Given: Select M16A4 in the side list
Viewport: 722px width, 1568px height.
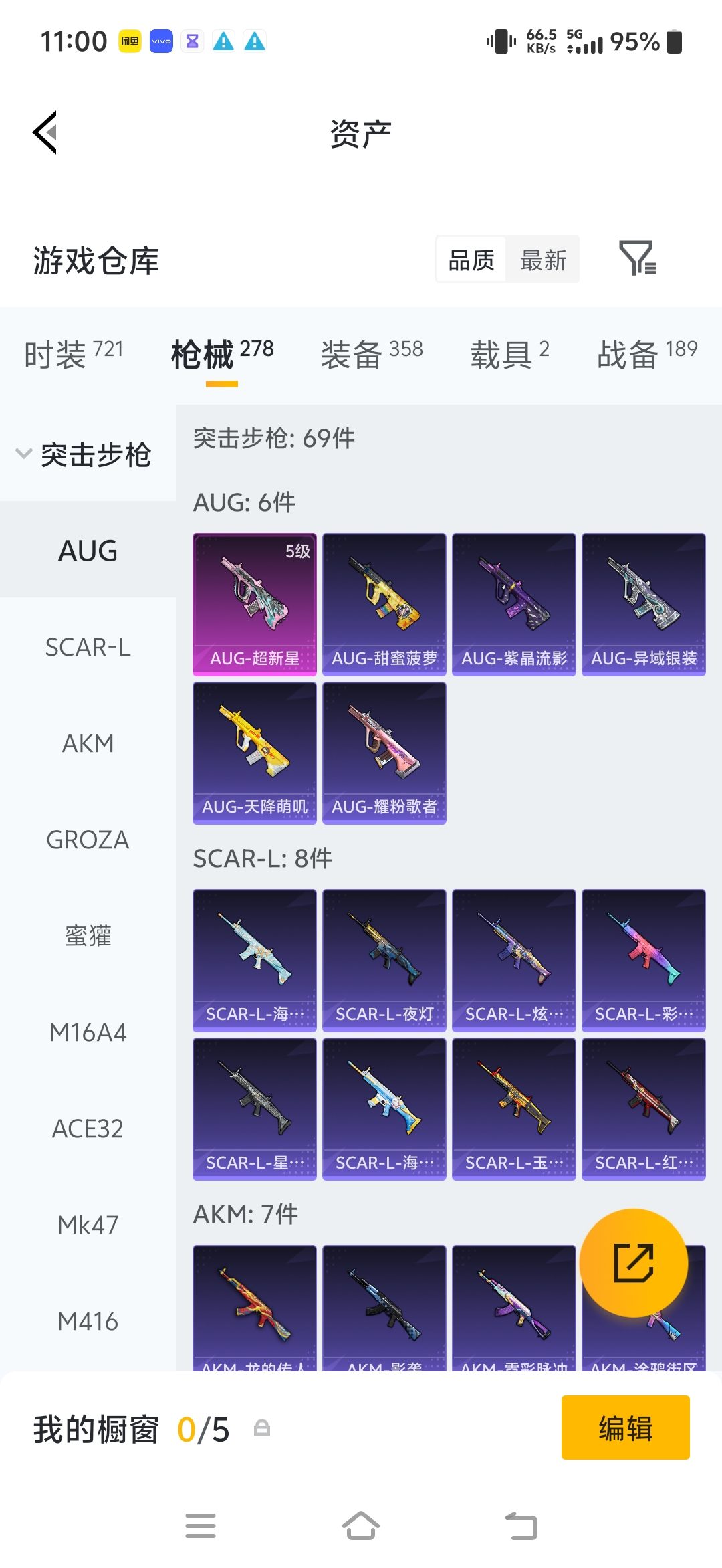Looking at the screenshot, I should point(88,1032).
